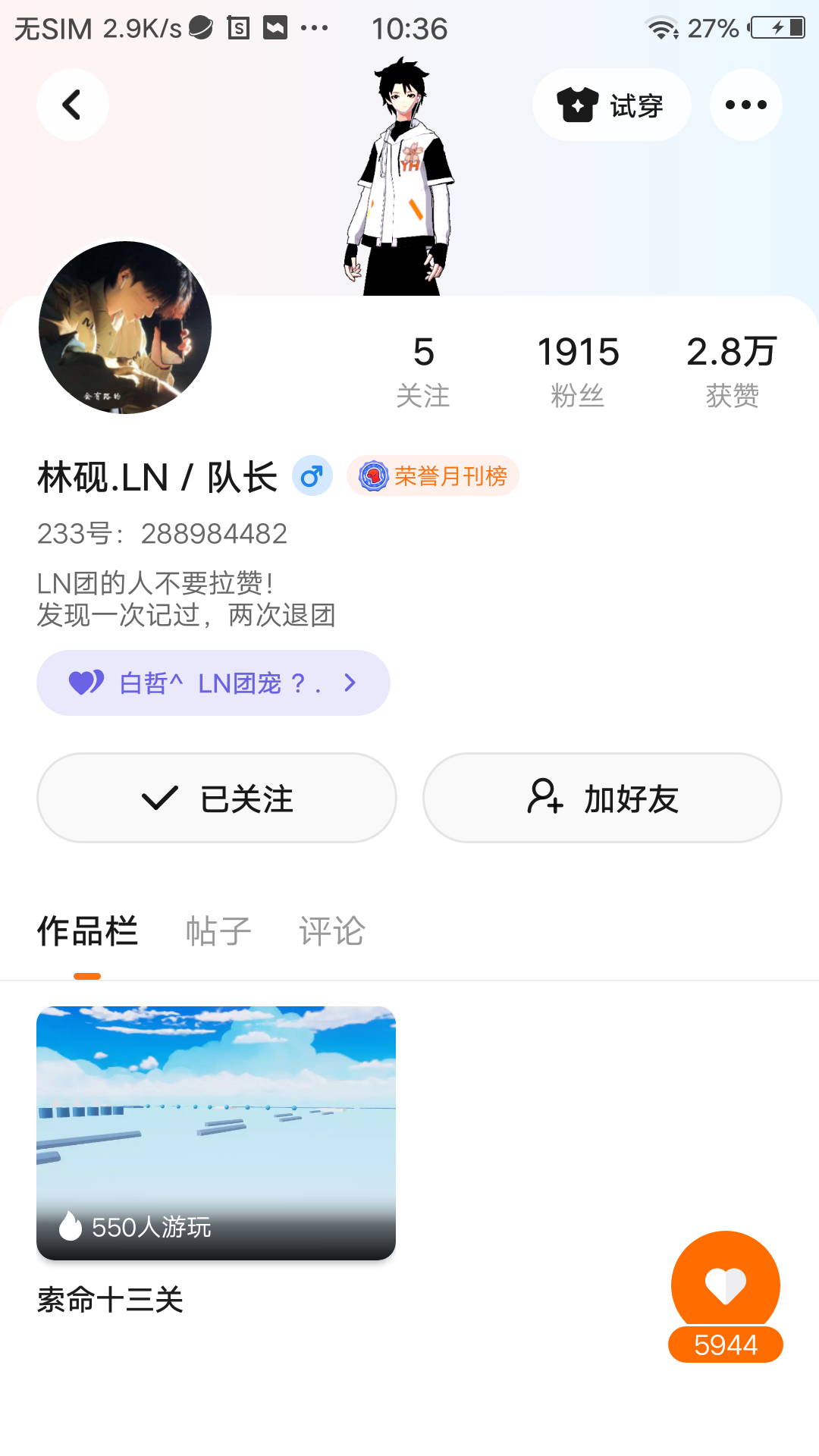Tap 加好友 to add as friend

pos(602,798)
